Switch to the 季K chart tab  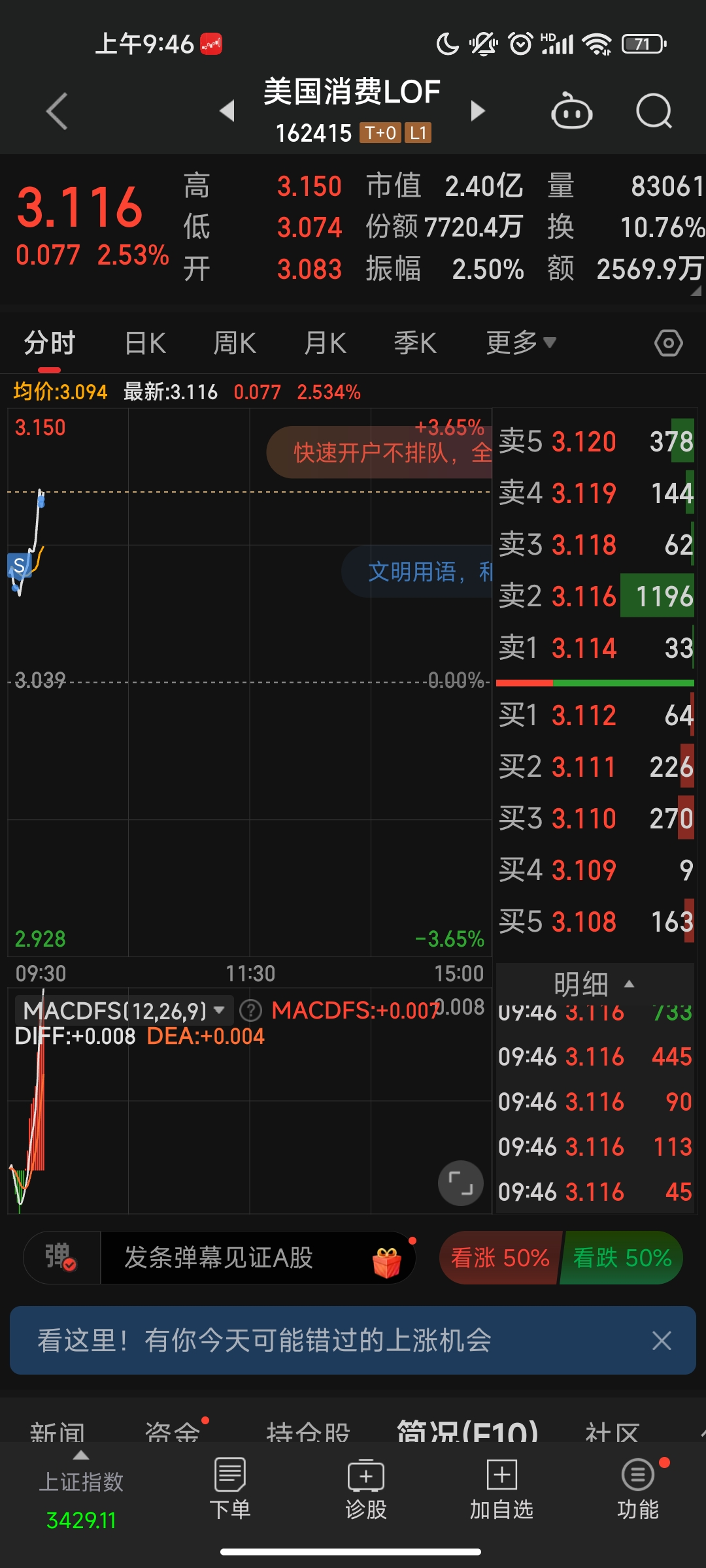click(415, 343)
